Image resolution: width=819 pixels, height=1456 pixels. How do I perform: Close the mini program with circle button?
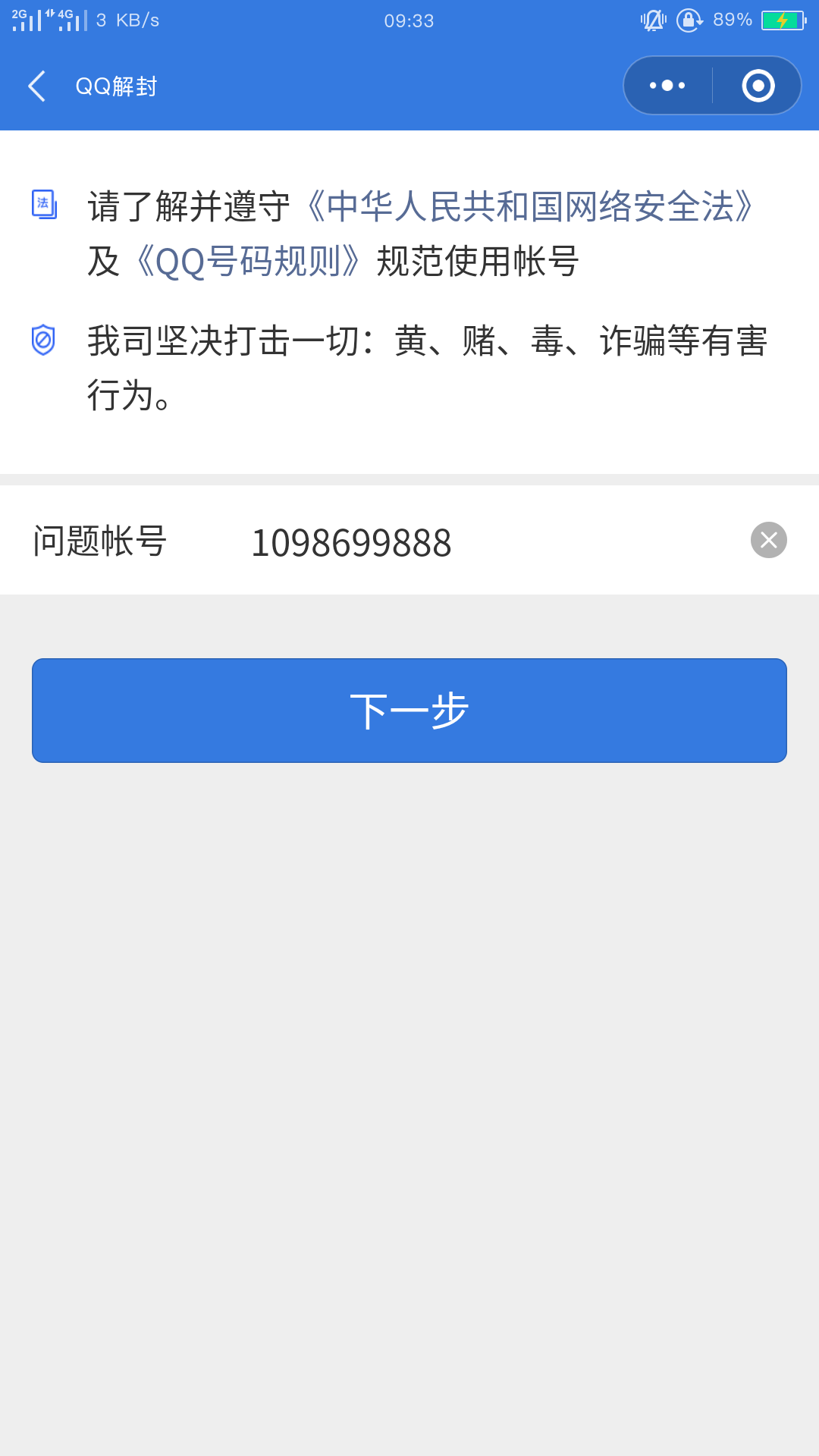[758, 86]
